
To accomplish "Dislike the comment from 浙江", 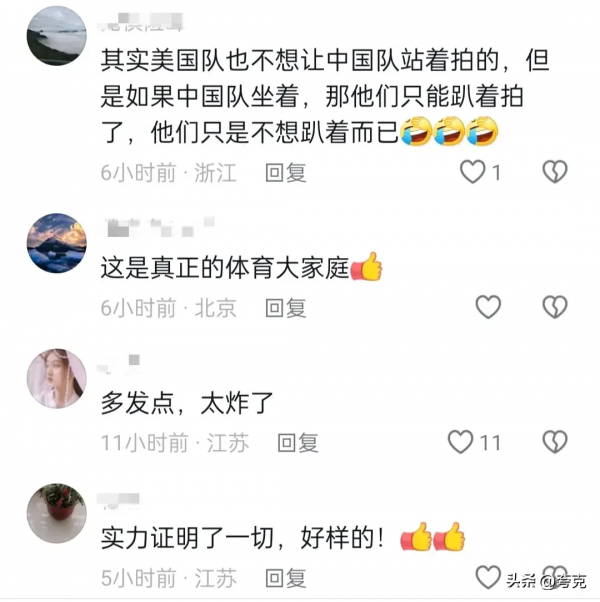I will pyautogui.click(x=554, y=173).
